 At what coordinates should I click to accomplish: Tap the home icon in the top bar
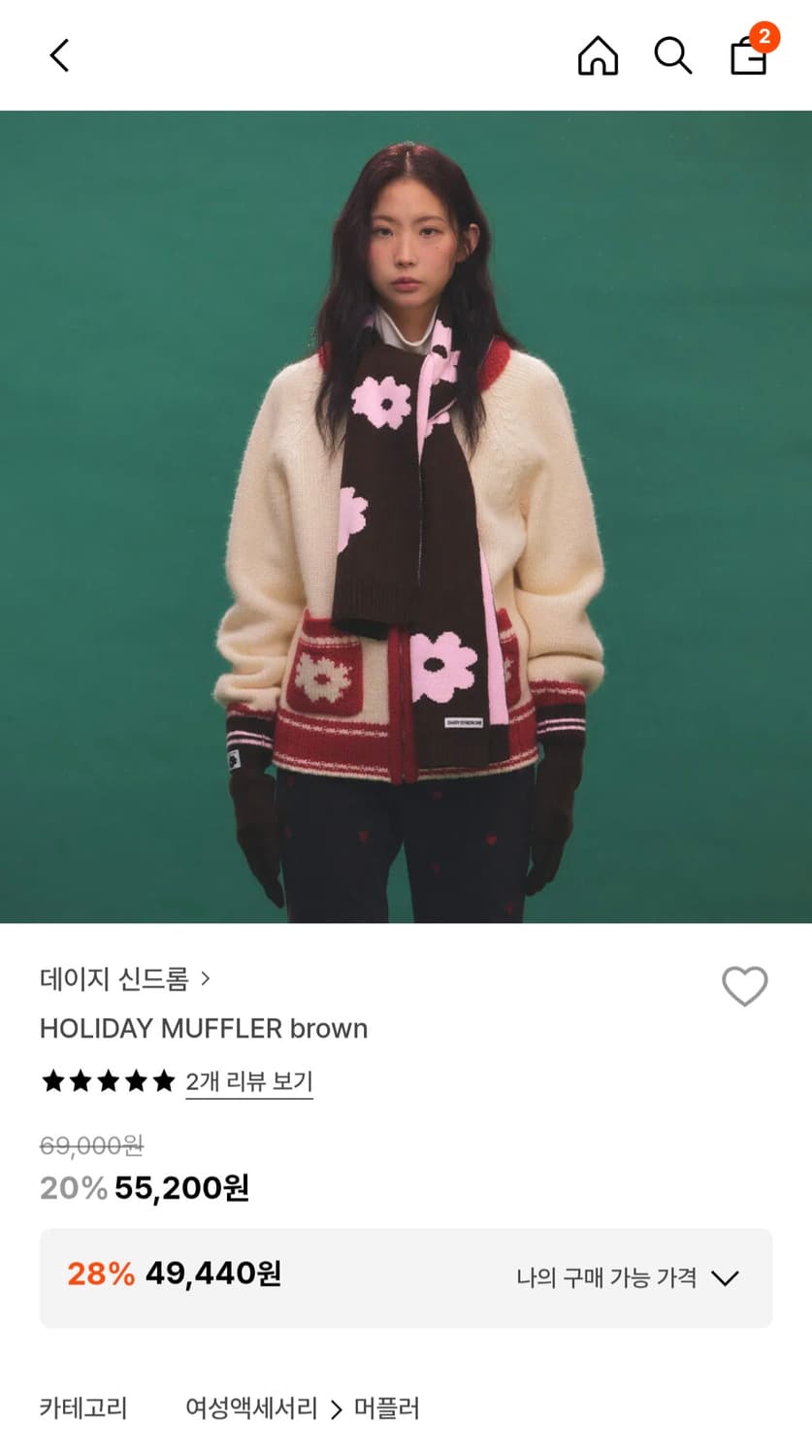coord(598,55)
